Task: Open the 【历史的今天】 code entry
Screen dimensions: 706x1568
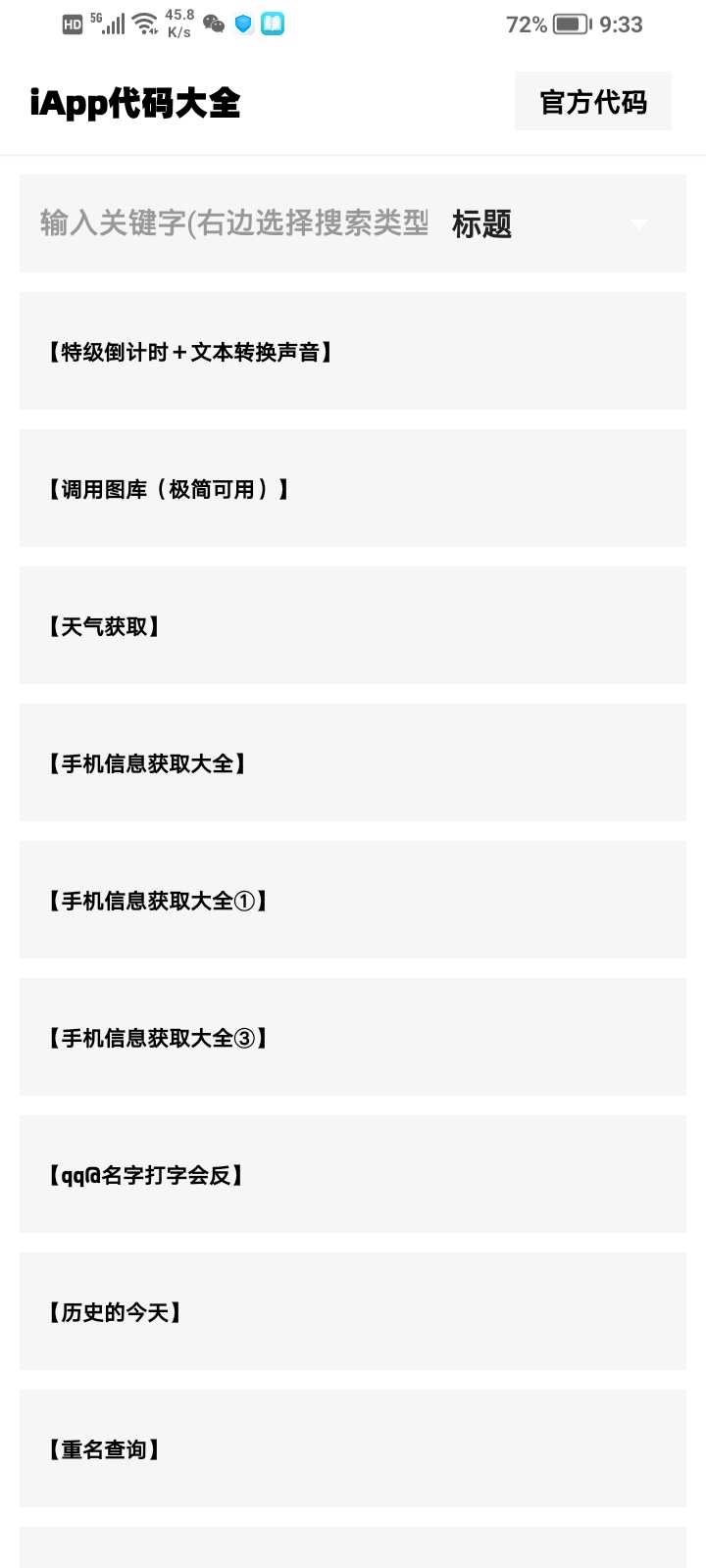Action: pyautogui.click(x=353, y=1311)
